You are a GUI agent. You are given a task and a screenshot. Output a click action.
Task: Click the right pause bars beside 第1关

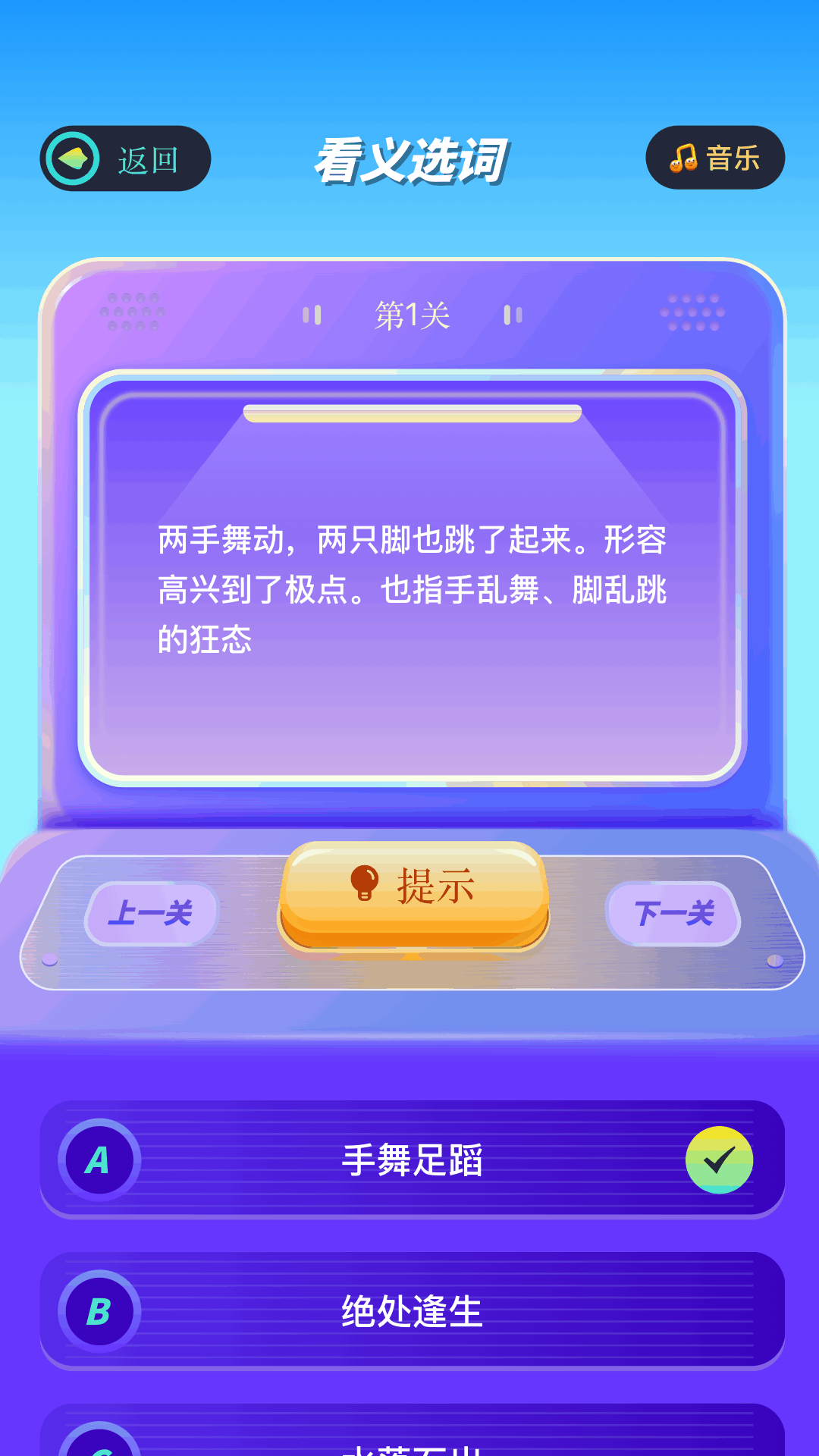click(512, 315)
